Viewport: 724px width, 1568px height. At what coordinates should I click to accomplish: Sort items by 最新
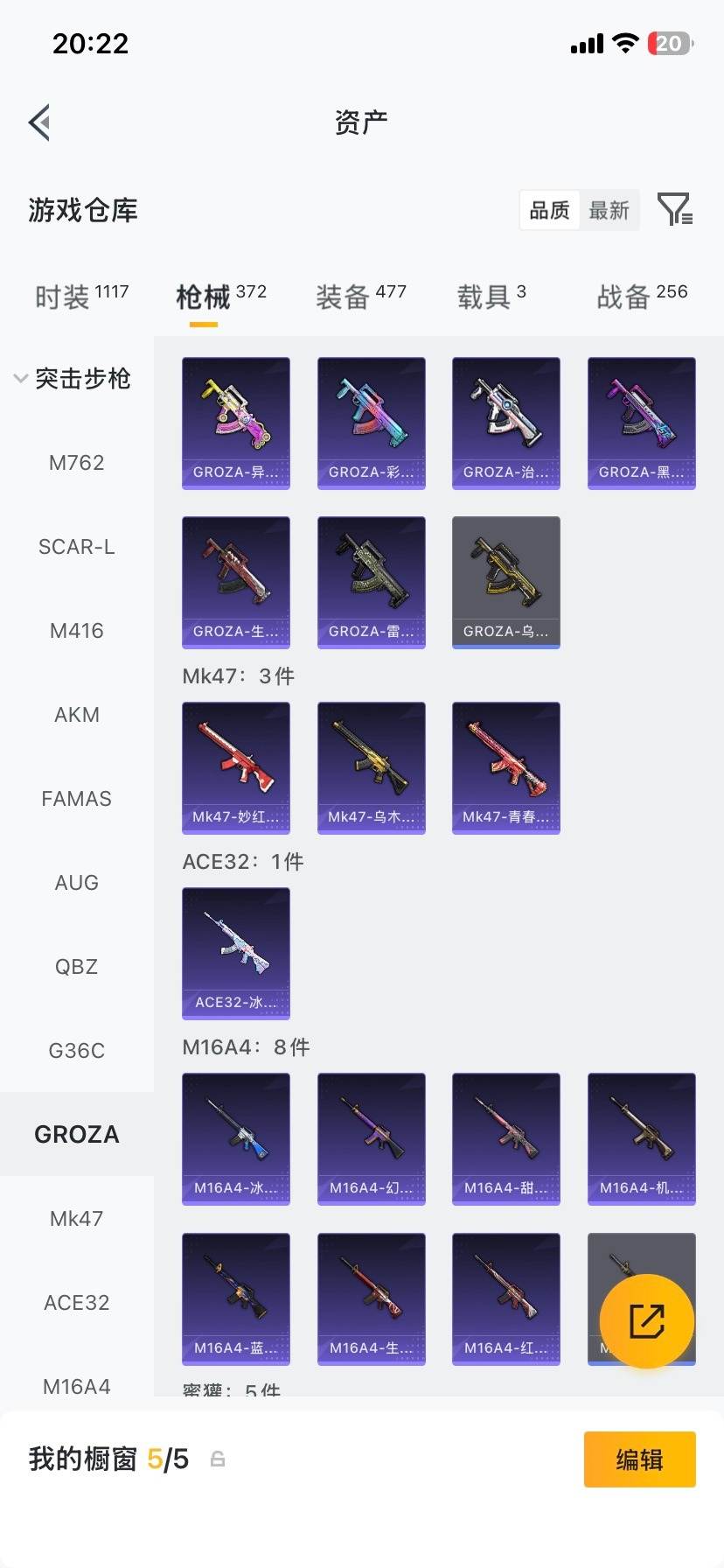pyautogui.click(x=609, y=210)
